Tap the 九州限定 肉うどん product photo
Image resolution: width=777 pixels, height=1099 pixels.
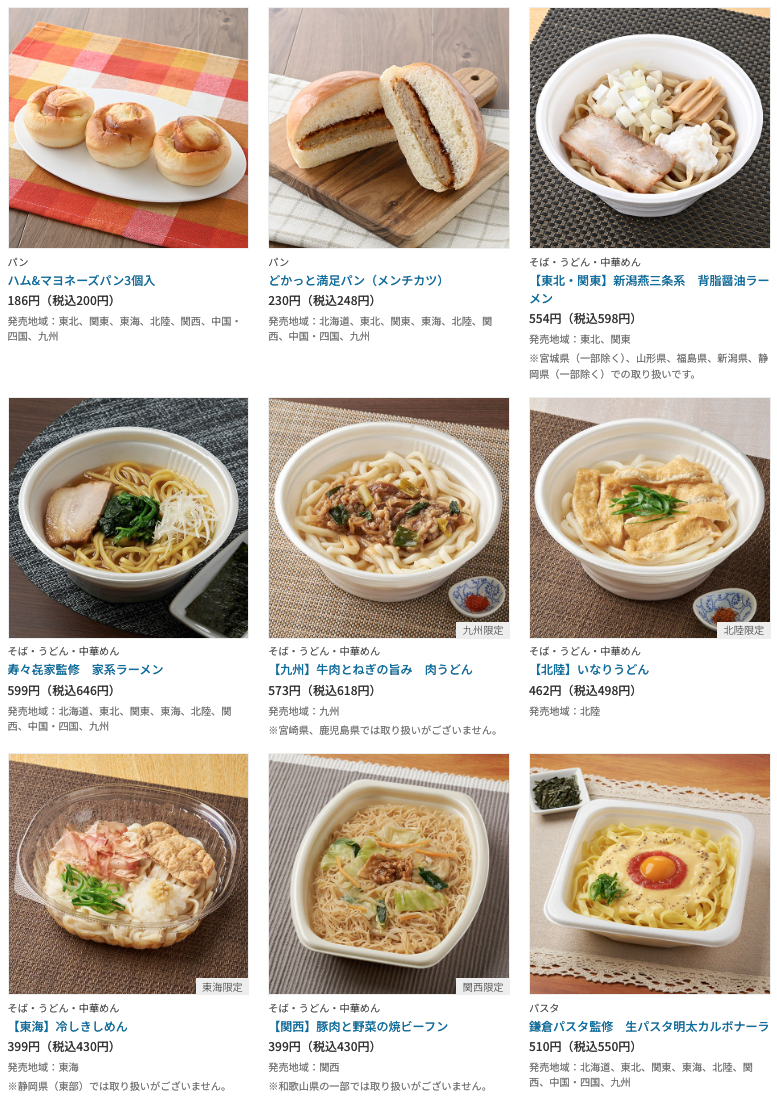pos(388,518)
